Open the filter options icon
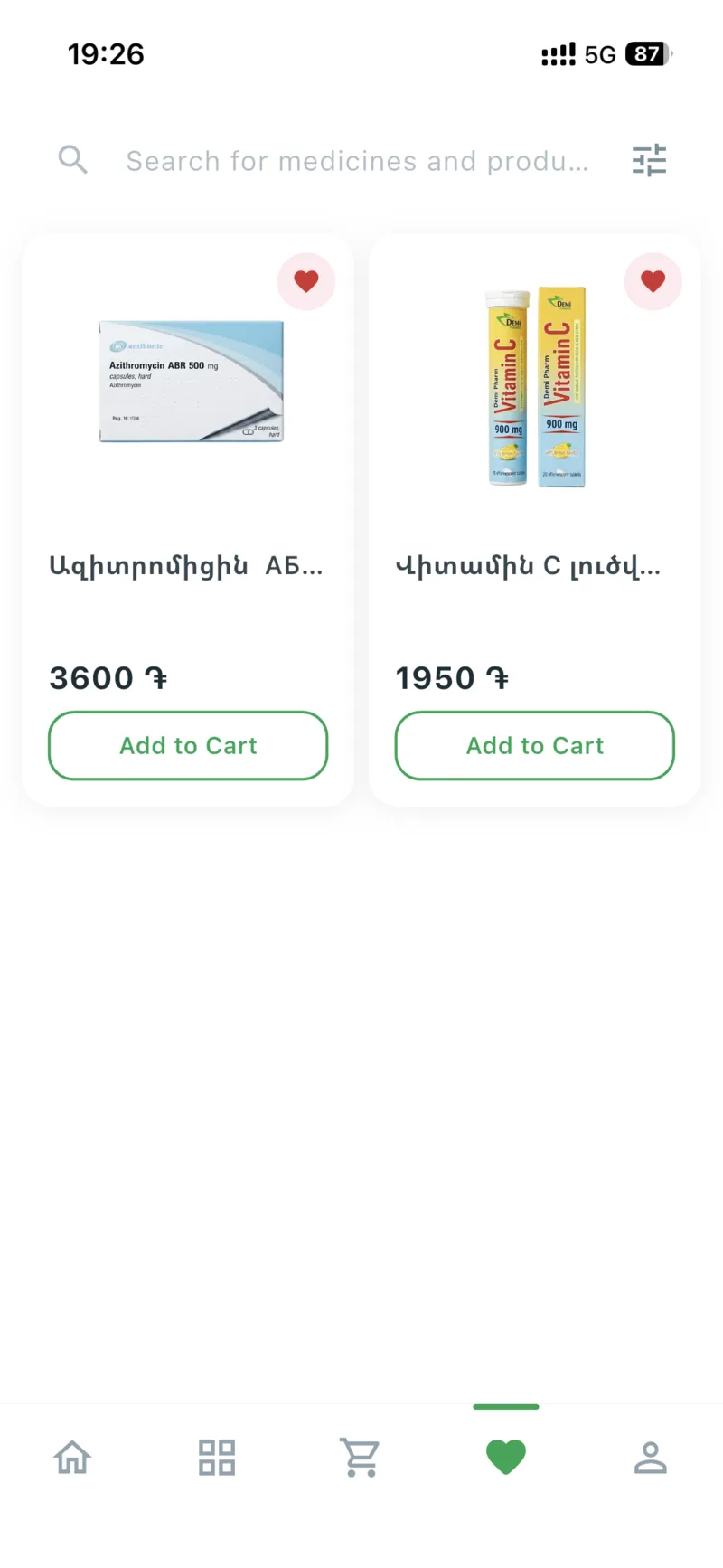 click(649, 161)
